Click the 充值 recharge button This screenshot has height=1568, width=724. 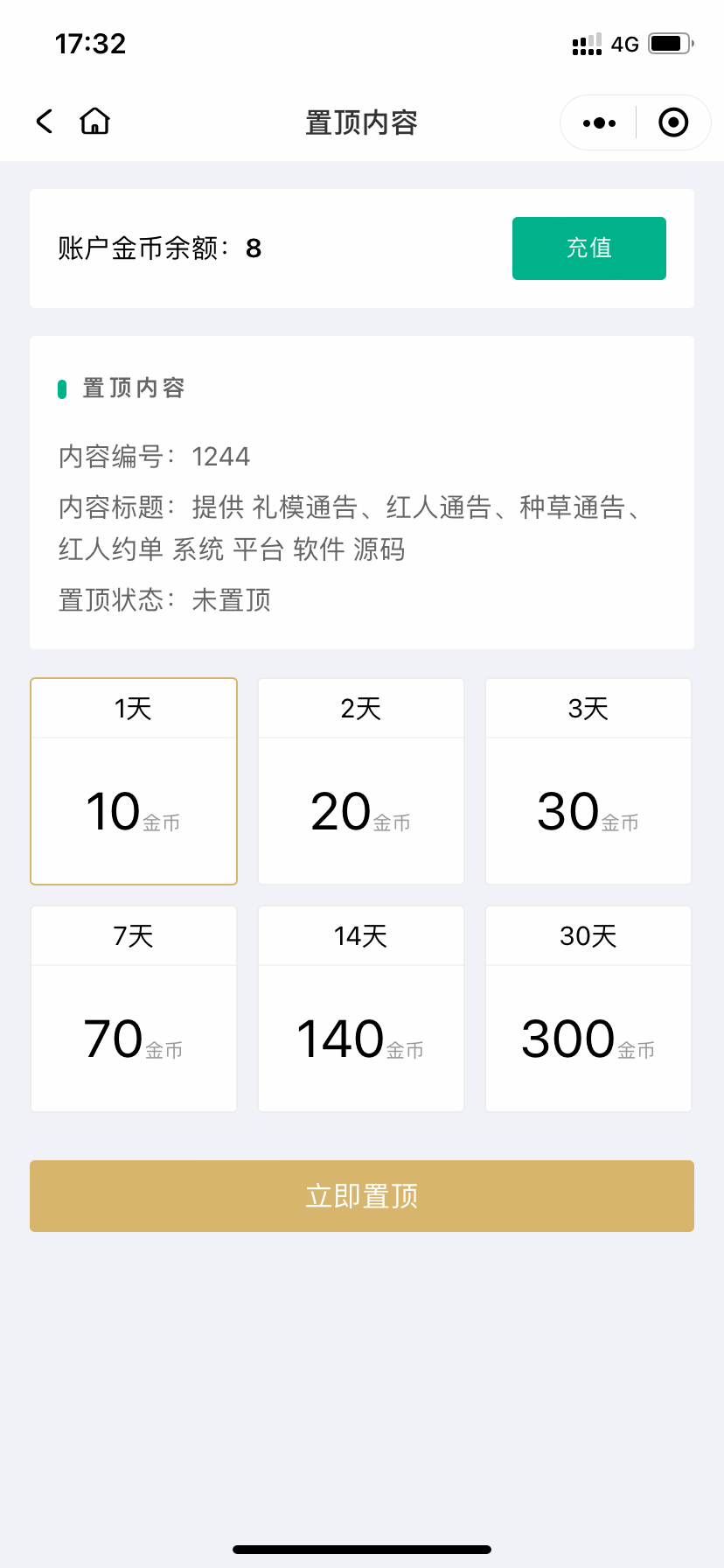pos(588,248)
